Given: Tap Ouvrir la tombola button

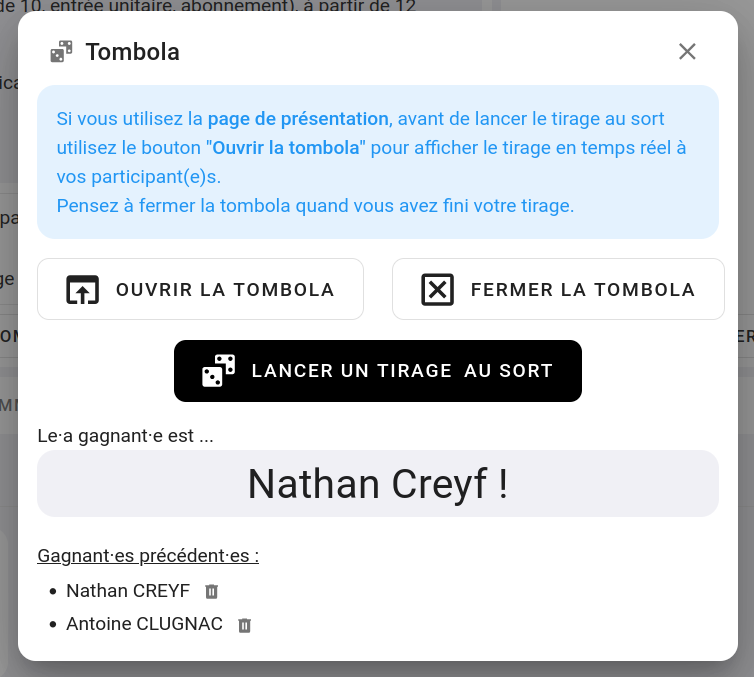Looking at the screenshot, I should 200,290.
